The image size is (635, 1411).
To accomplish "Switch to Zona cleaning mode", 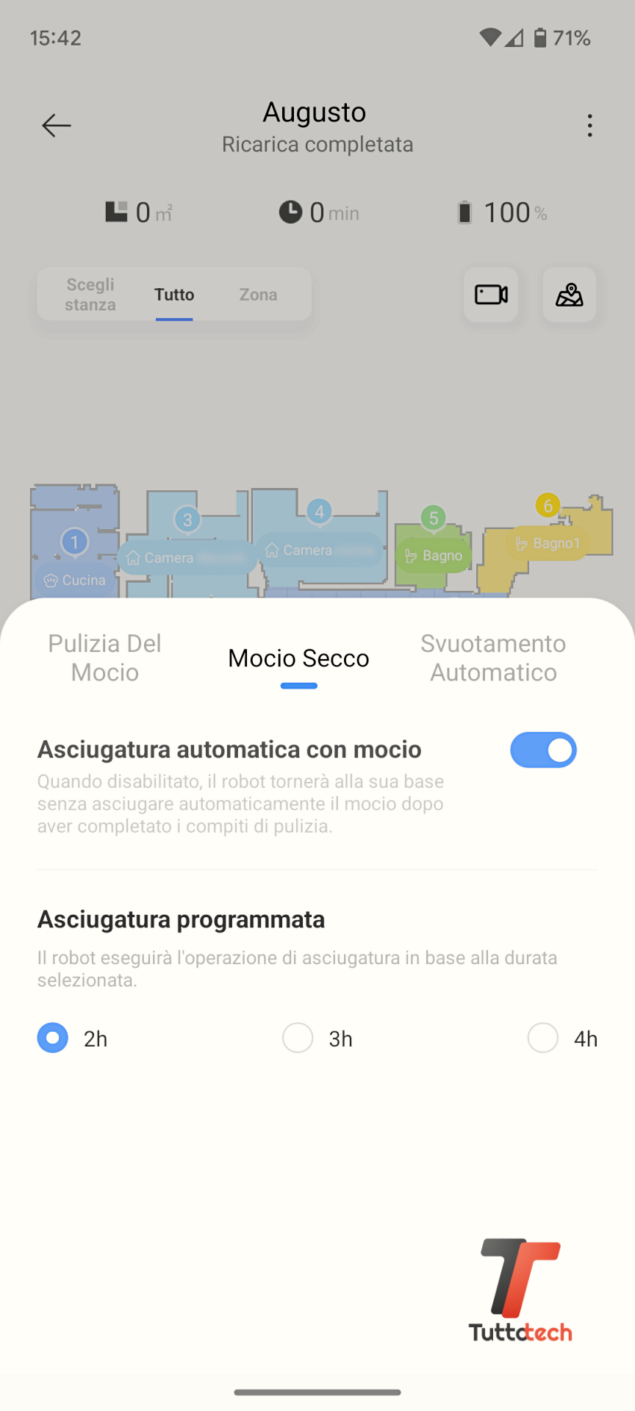I will (x=258, y=295).
